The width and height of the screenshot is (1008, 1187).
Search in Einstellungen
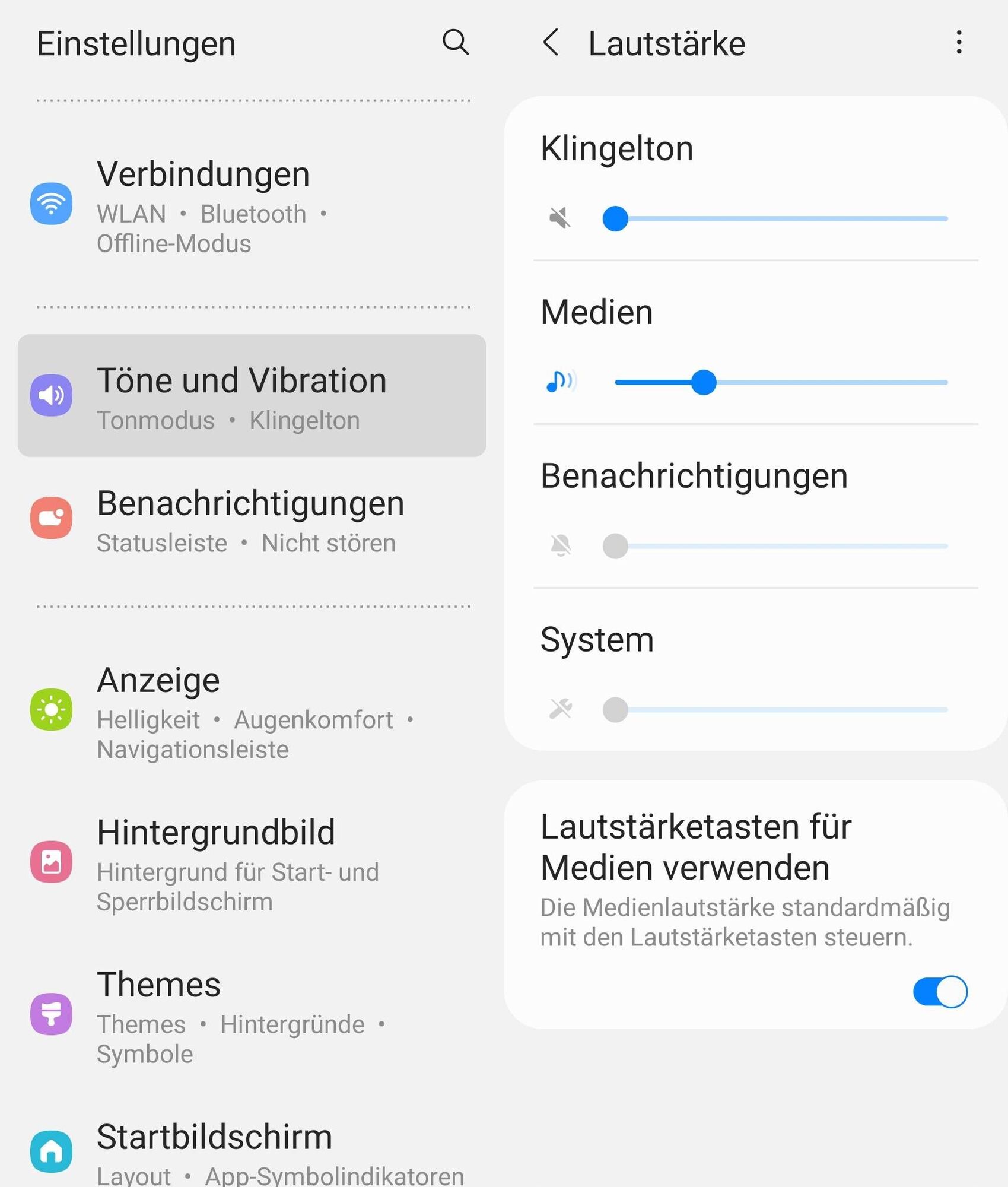point(455,43)
